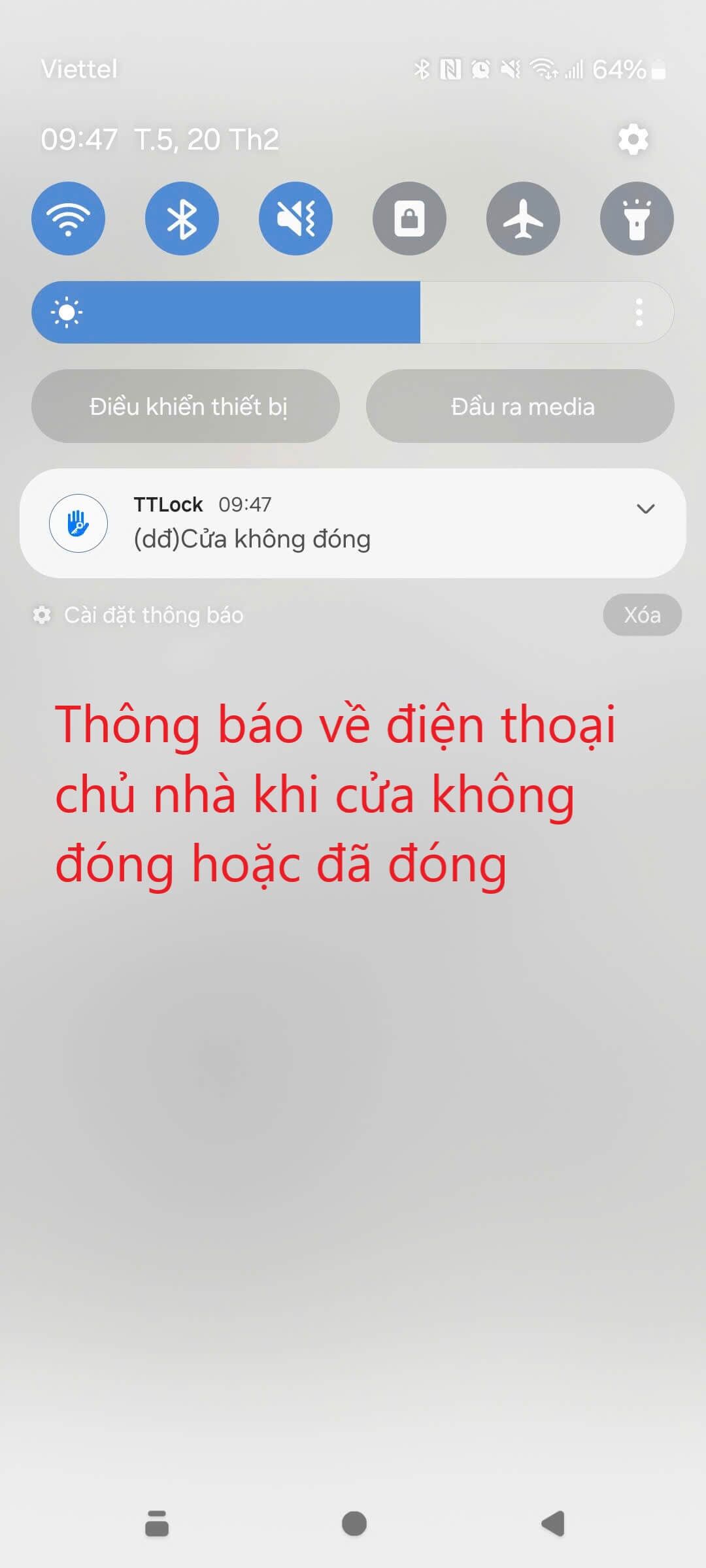The height and width of the screenshot is (1568, 706).
Task: Turn off the Wi-Fi quick toggle
Action: pos(68,218)
